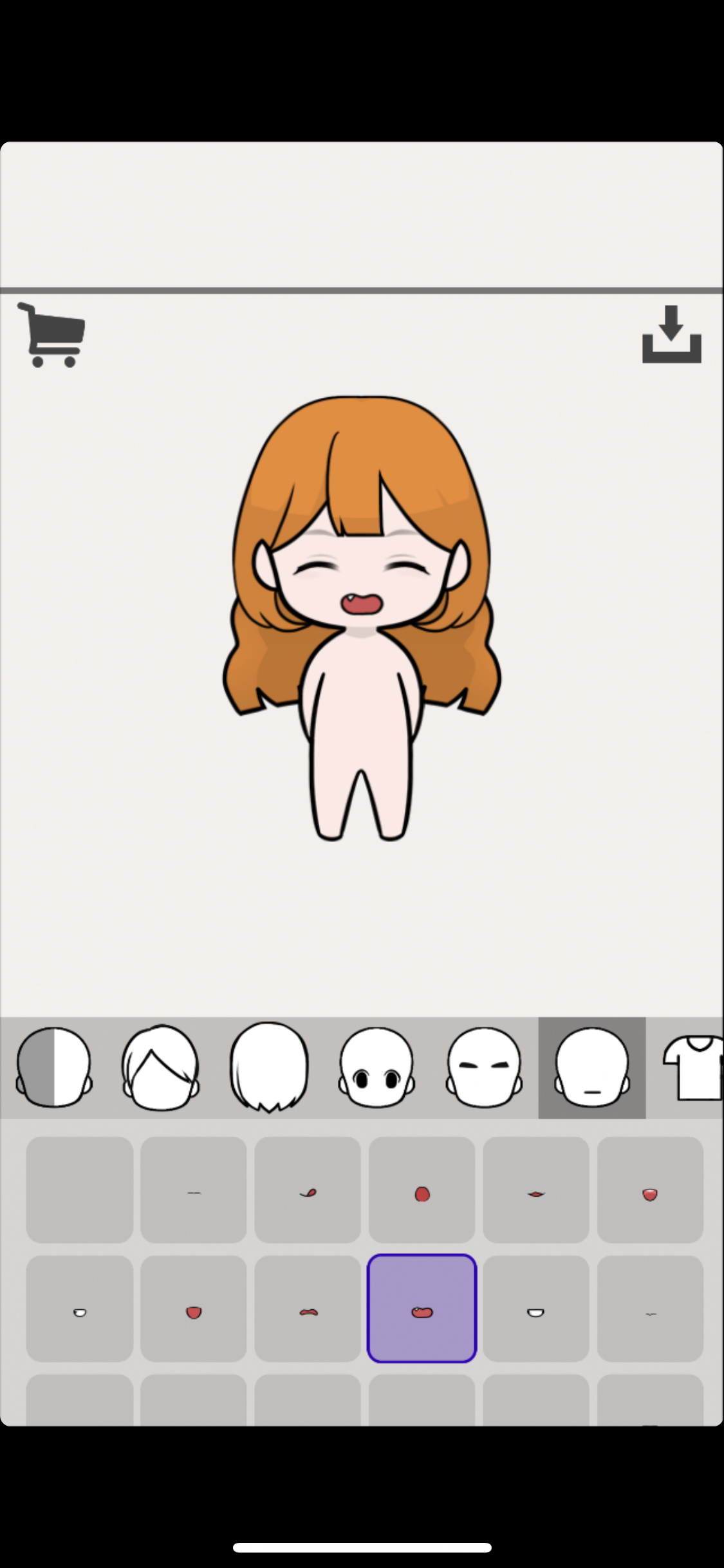Open the shopping cart store
The image size is (724, 1568).
(x=51, y=335)
